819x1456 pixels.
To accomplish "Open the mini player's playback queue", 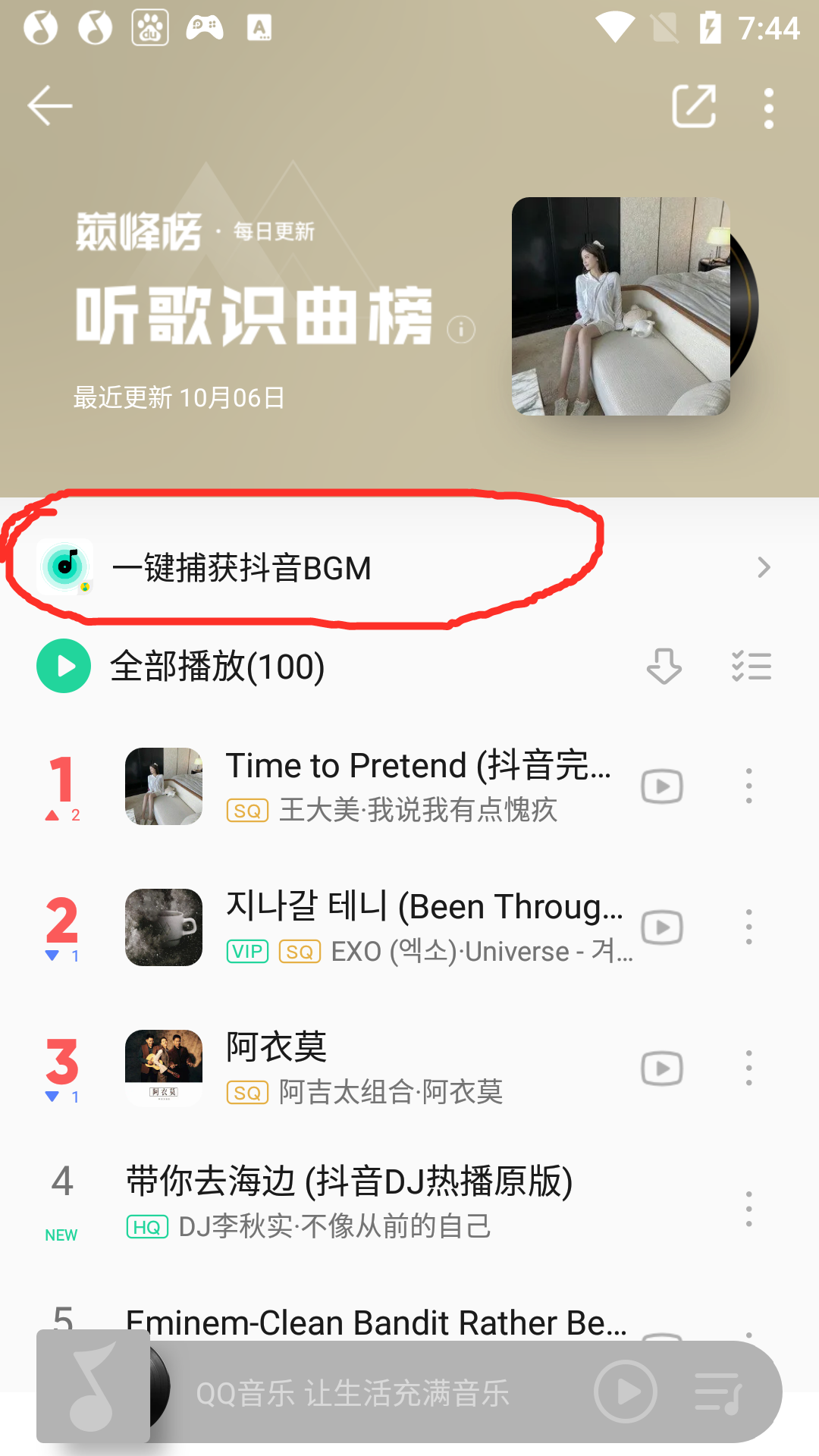I will (719, 1393).
